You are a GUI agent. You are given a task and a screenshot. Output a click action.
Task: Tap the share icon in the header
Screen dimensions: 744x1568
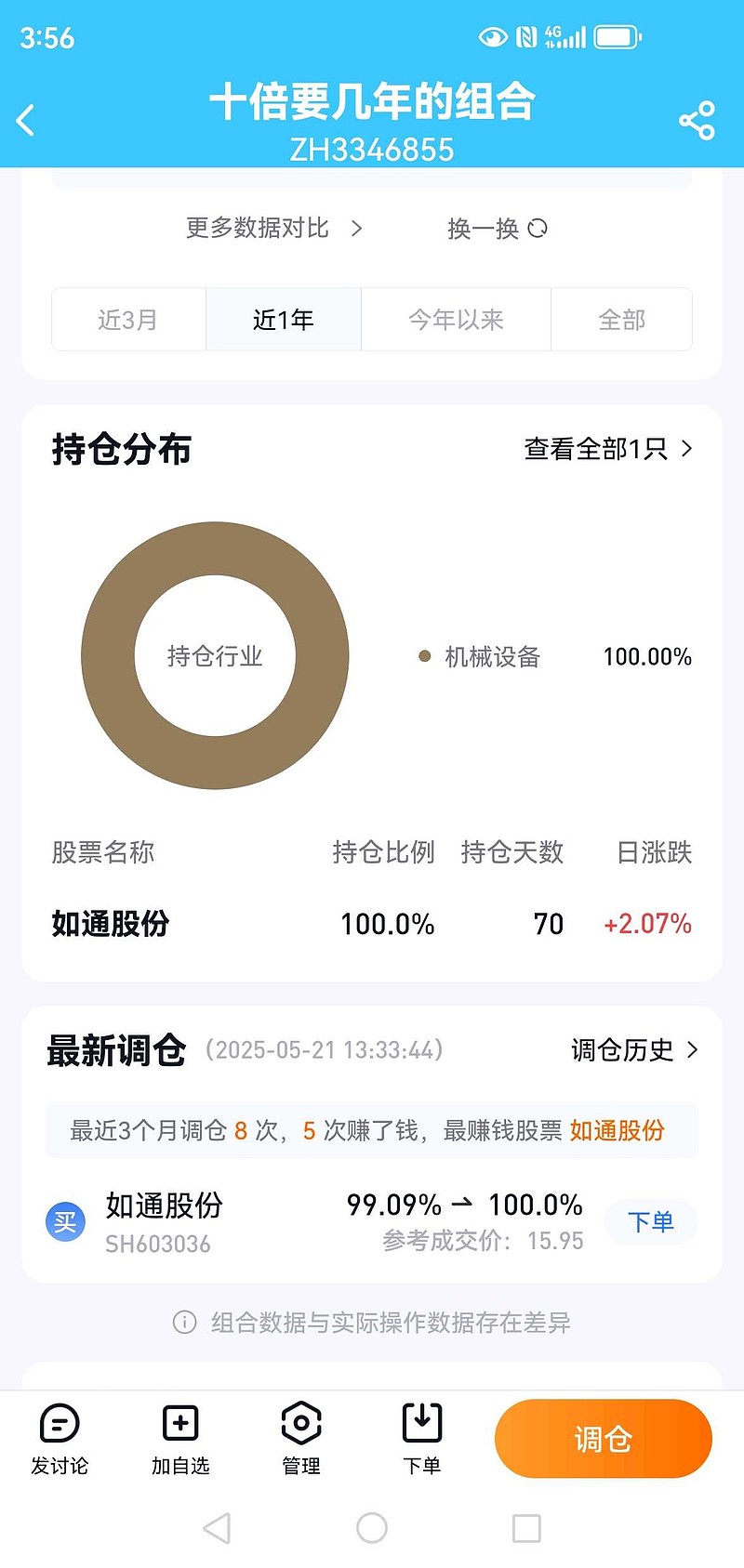click(x=697, y=119)
